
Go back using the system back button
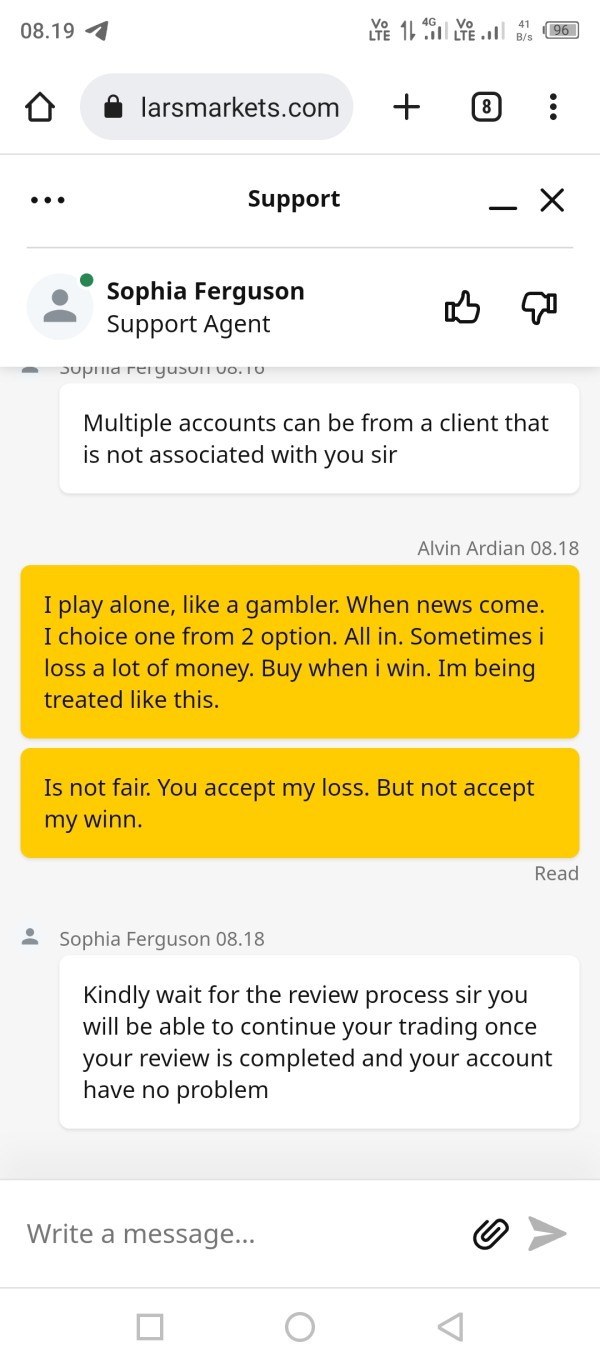(x=450, y=1327)
